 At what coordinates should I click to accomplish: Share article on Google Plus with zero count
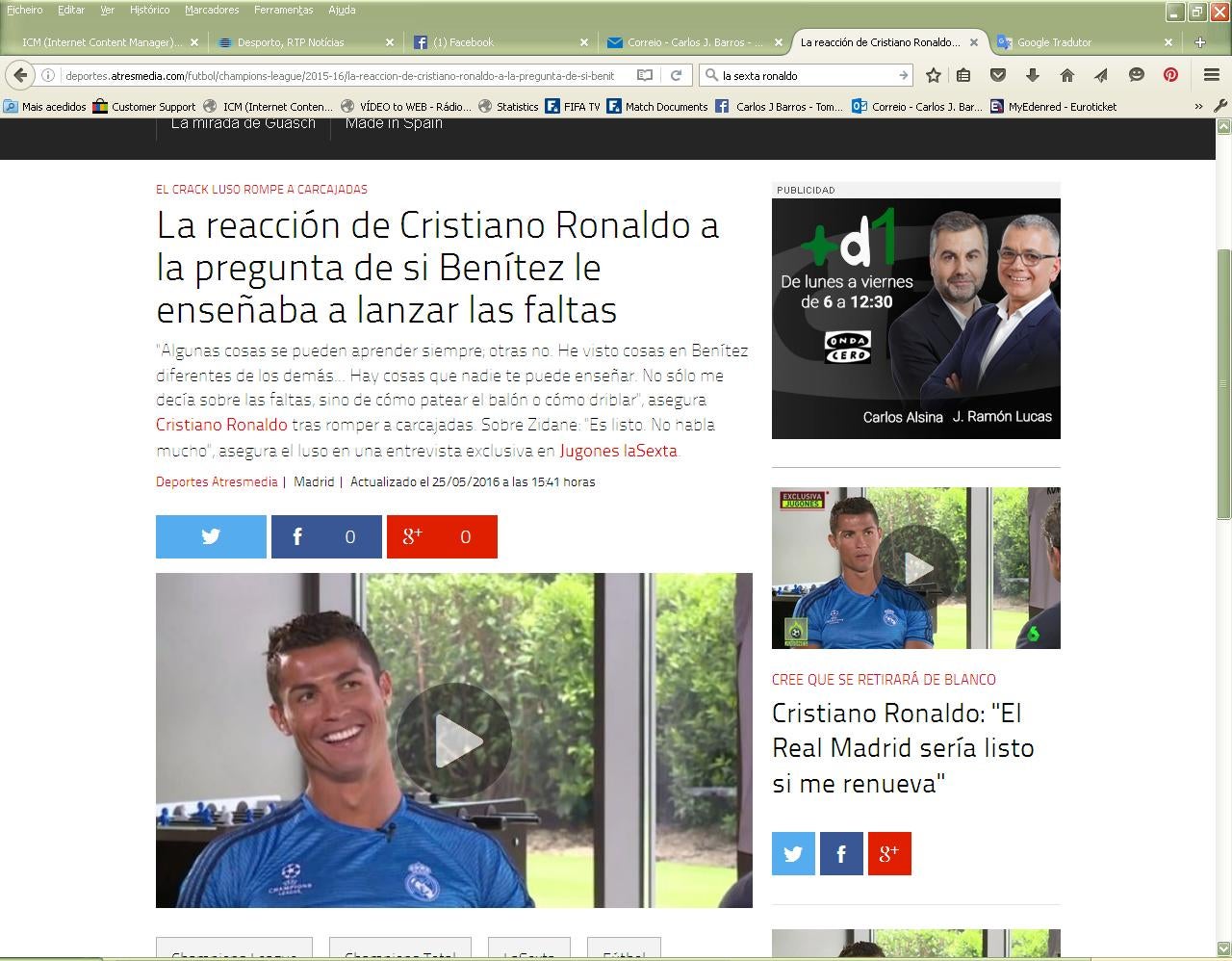pyautogui.click(x=442, y=536)
